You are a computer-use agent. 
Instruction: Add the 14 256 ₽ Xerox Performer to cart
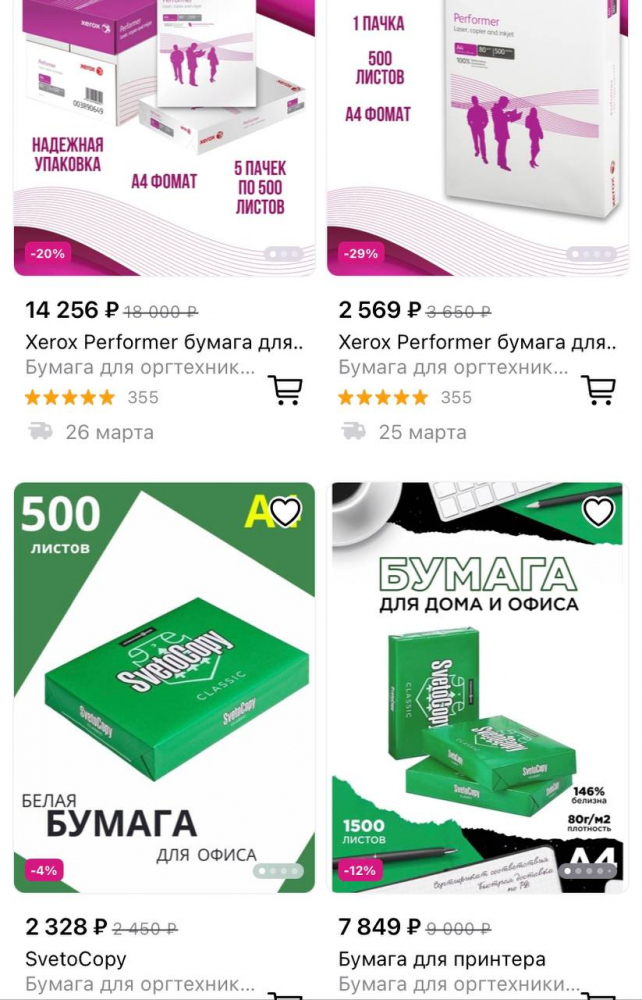(286, 390)
